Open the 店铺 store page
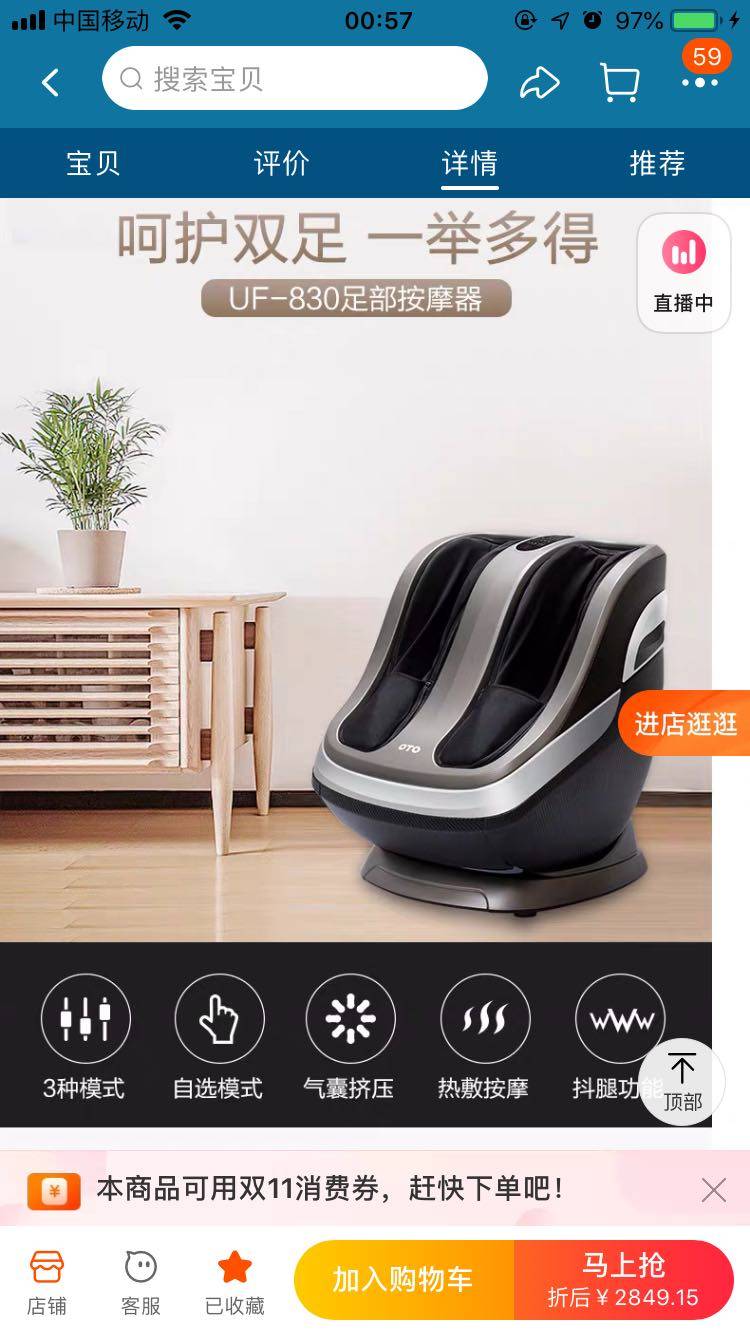Screen dimensions: 750x1334 coord(47,1282)
